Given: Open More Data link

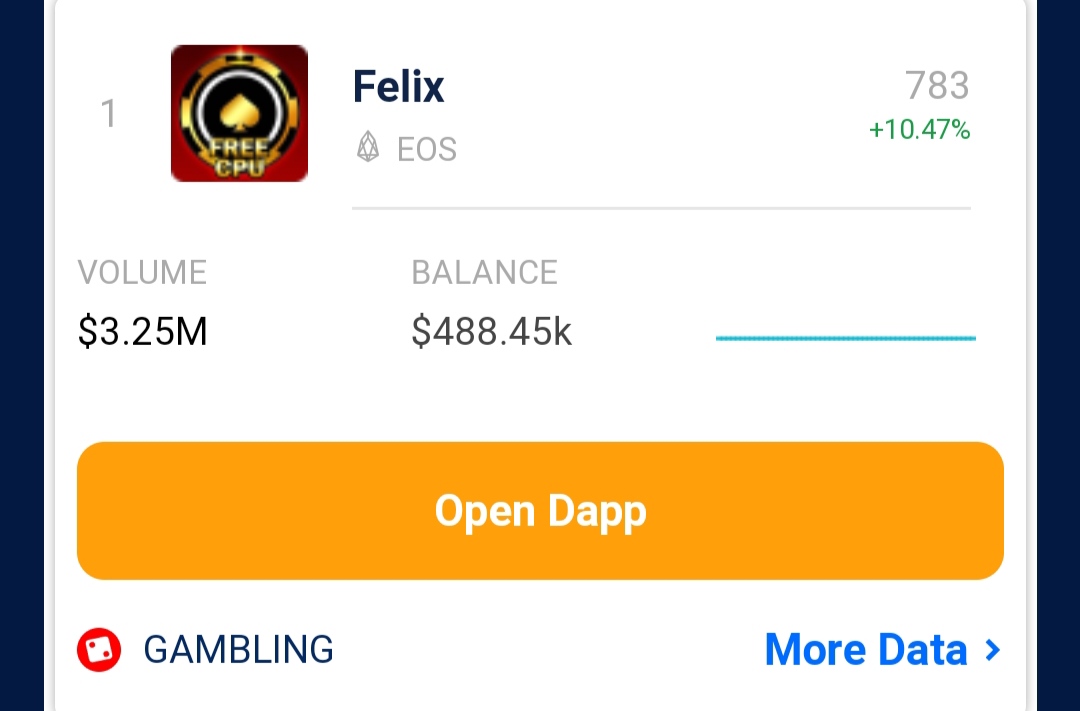Looking at the screenshot, I should 881,650.
